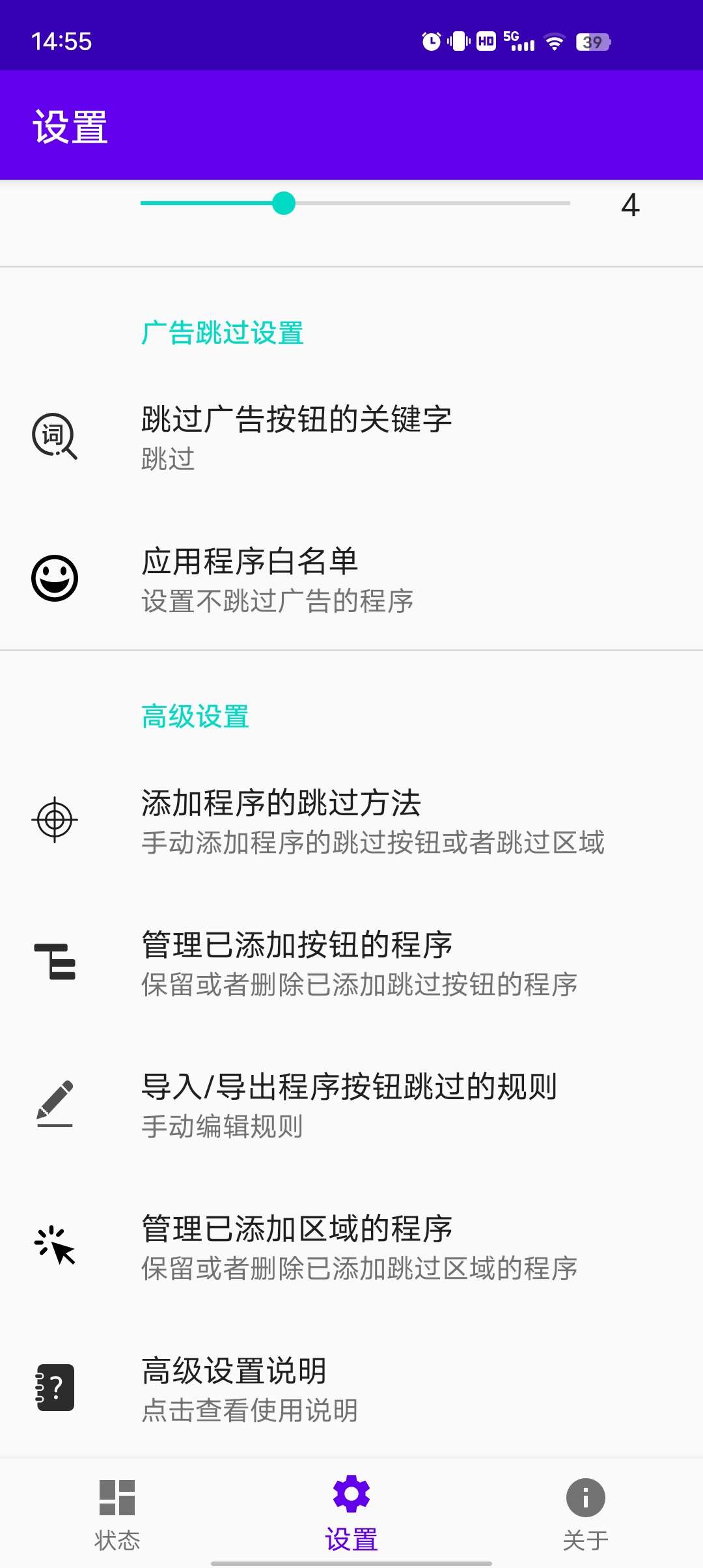
Task: View 高级设置说明 usage instructions
Action: [x=351, y=1388]
